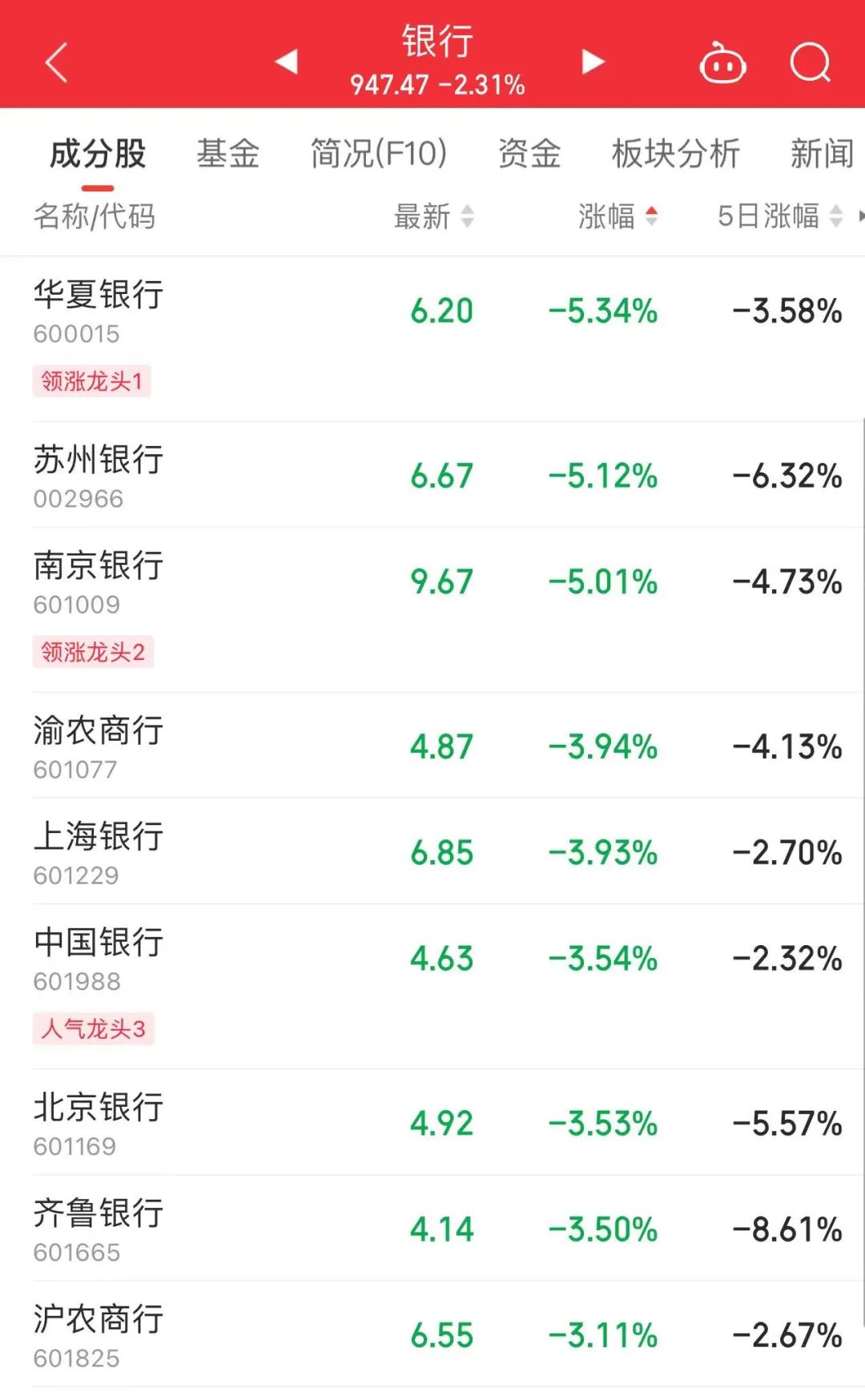The height and width of the screenshot is (1400, 865).
Task: Open the 板块分析 tab
Action: (675, 154)
